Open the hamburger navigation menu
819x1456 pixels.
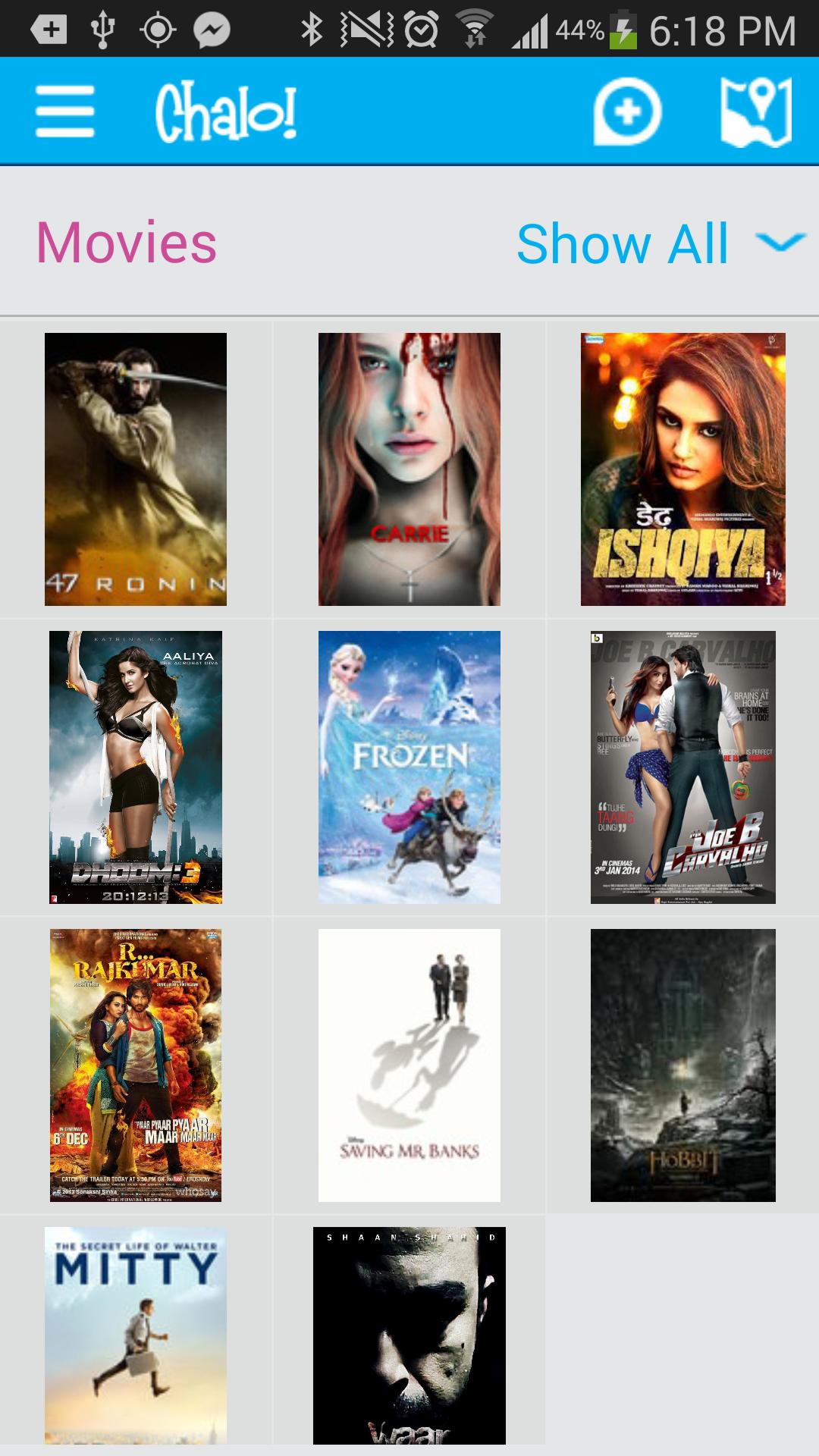(65, 111)
